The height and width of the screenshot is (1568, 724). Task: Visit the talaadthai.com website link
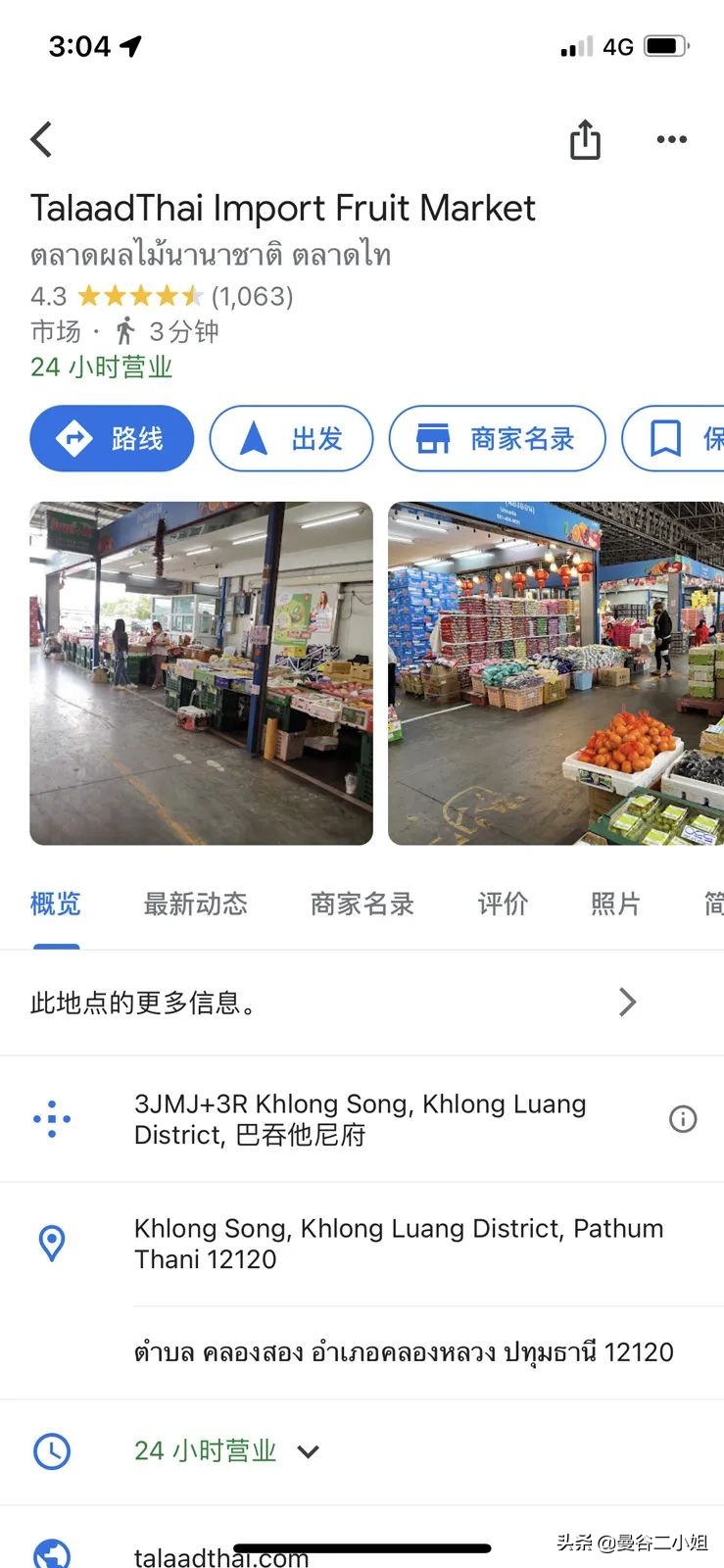tap(220, 1551)
